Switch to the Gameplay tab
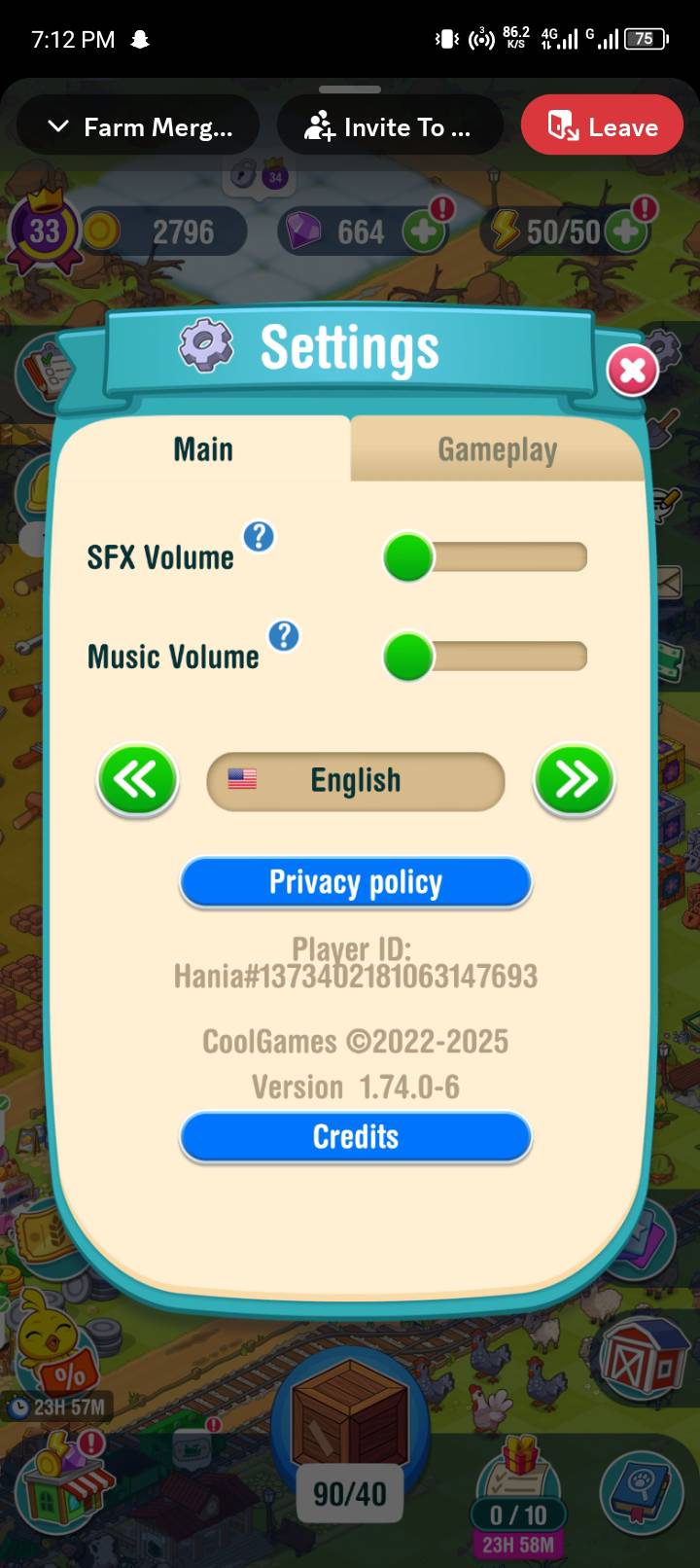The height and width of the screenshot is (1568, 700). (x=497, y=449)
